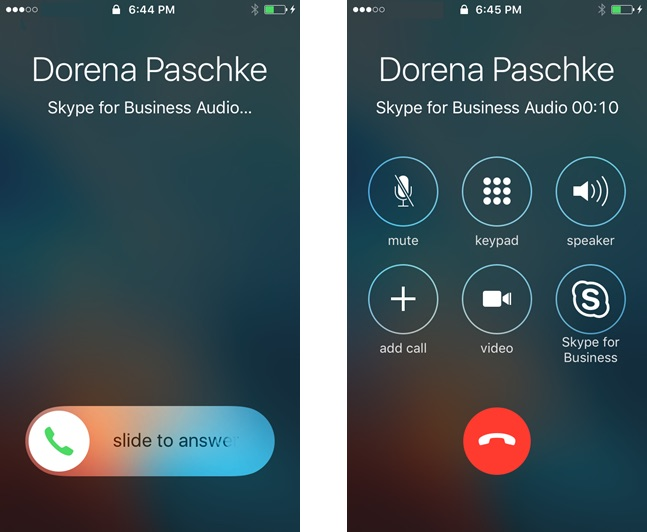Screen dimensions: 647x532
Task: End the call with red button
Action: [x=497, y=441]
